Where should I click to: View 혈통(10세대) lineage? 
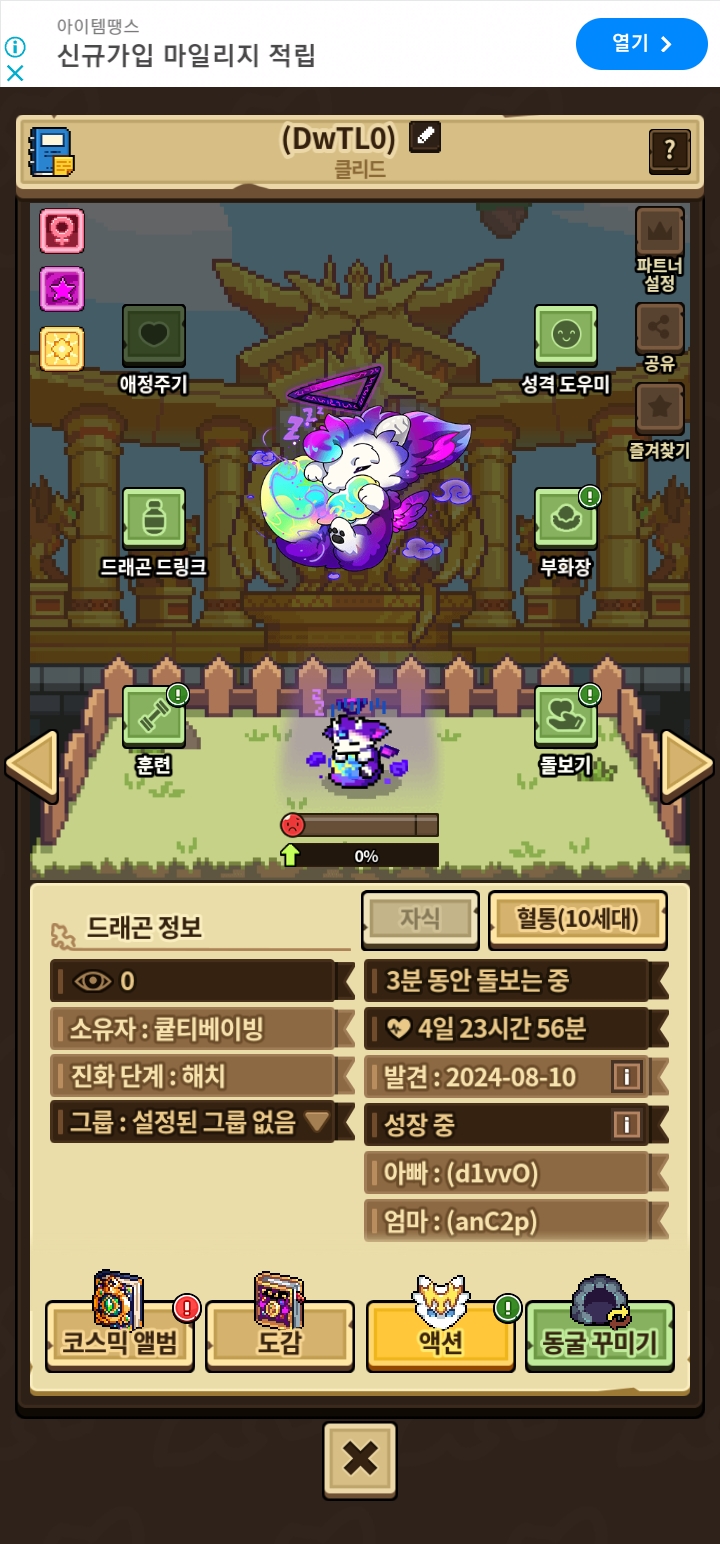(577, 918)
